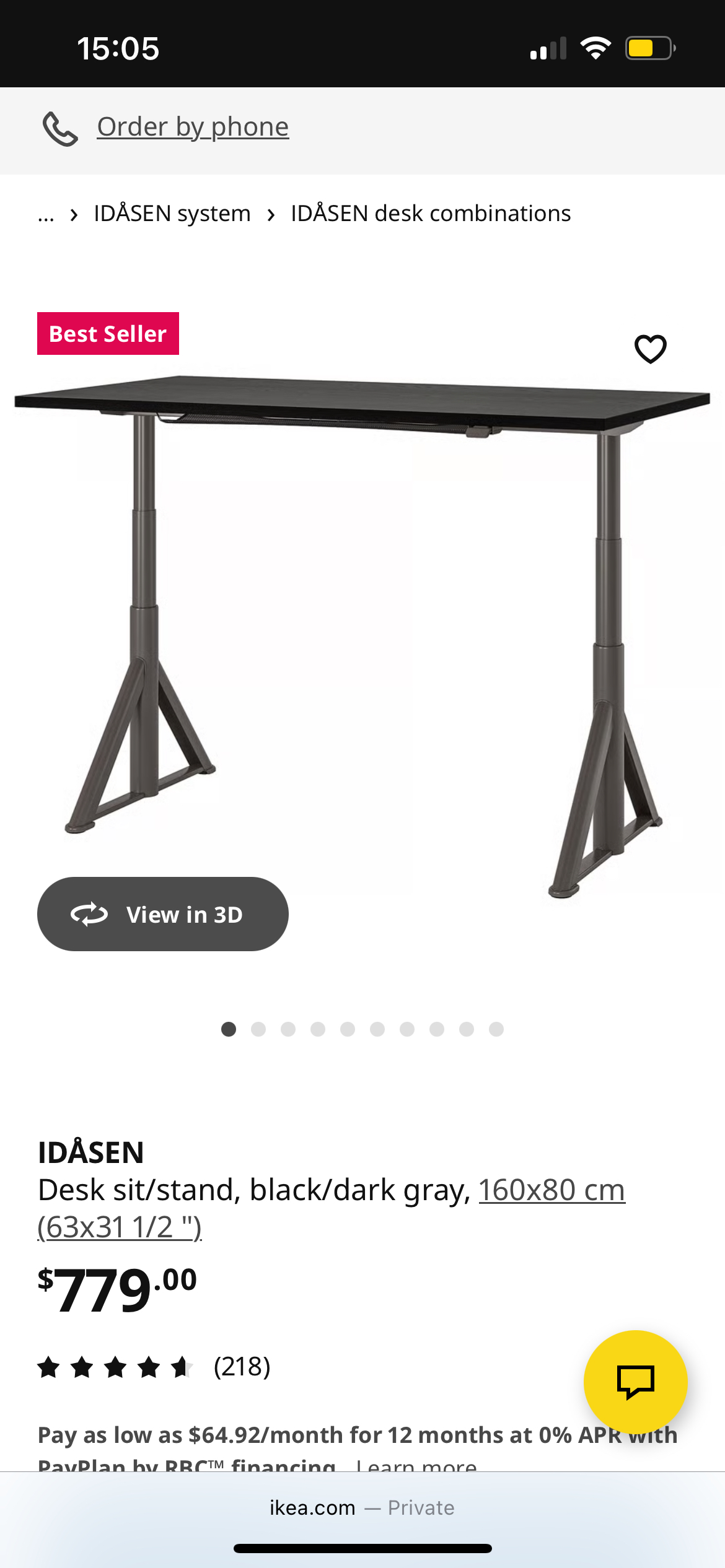Viewport: 725px width, 1568px height.
Task: Save desk to favorites with heart icon
Action: [650, 349]
